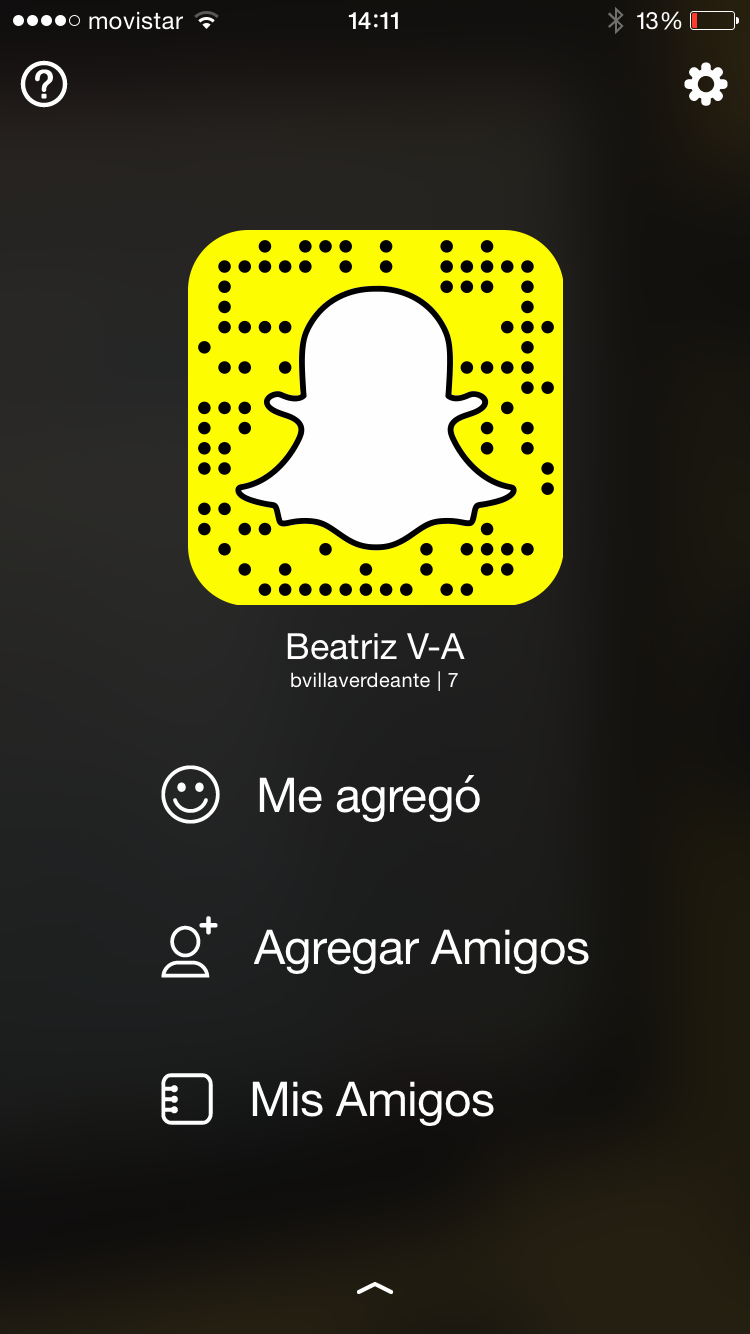
Task: Open Mis Amigos list
Action: coord(372,1100)
